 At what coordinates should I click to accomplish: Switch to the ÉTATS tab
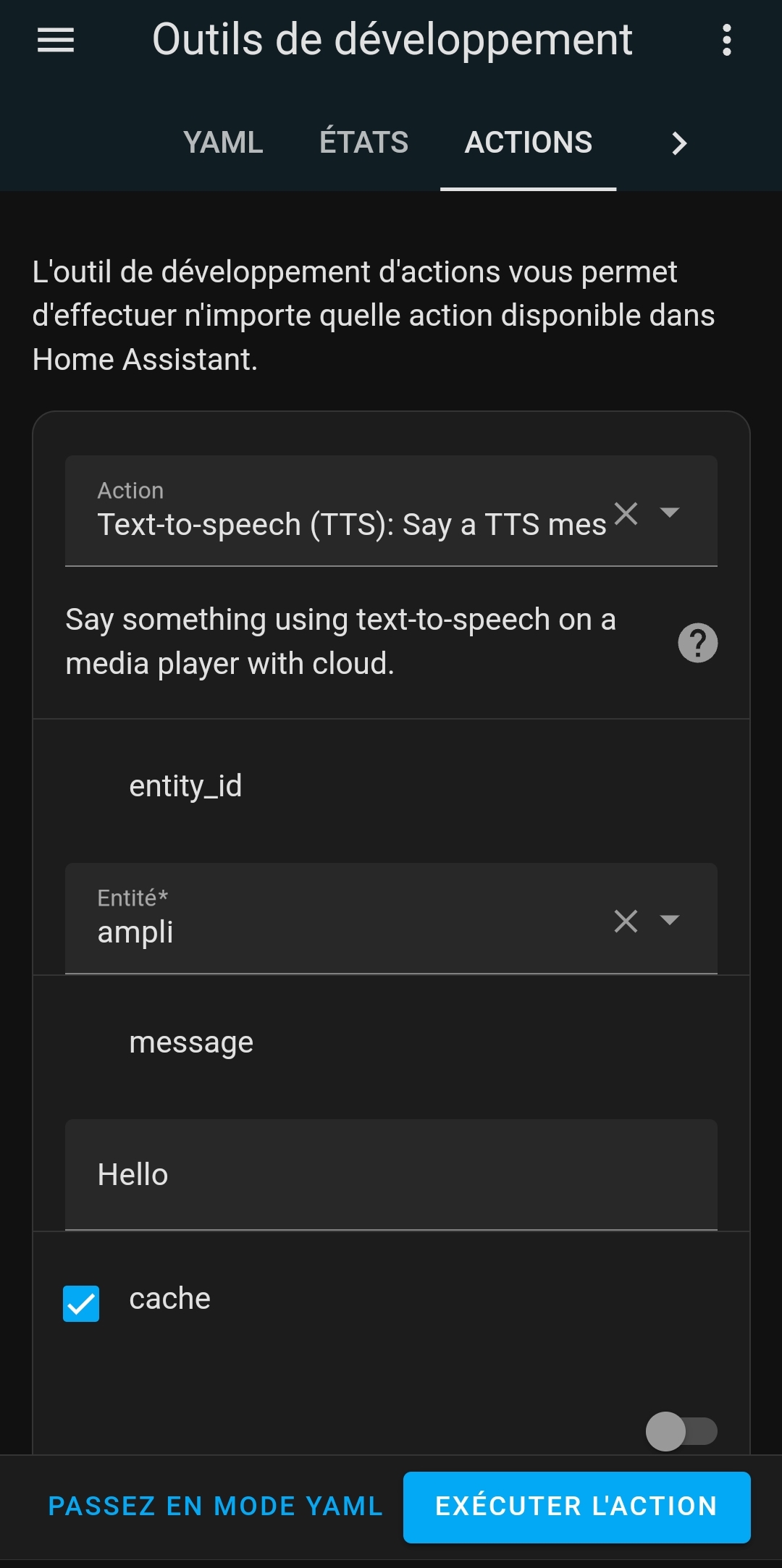coord(363,143)
